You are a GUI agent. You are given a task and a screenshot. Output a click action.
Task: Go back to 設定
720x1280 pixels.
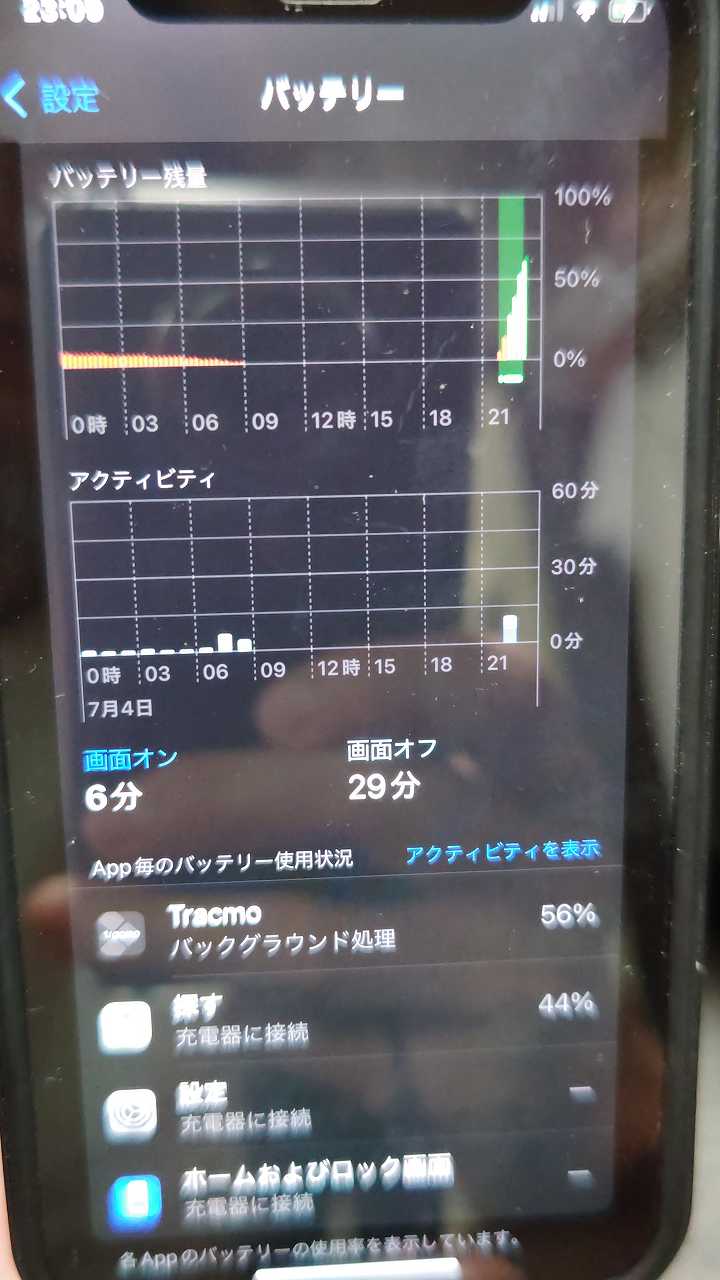coord(52,98)
